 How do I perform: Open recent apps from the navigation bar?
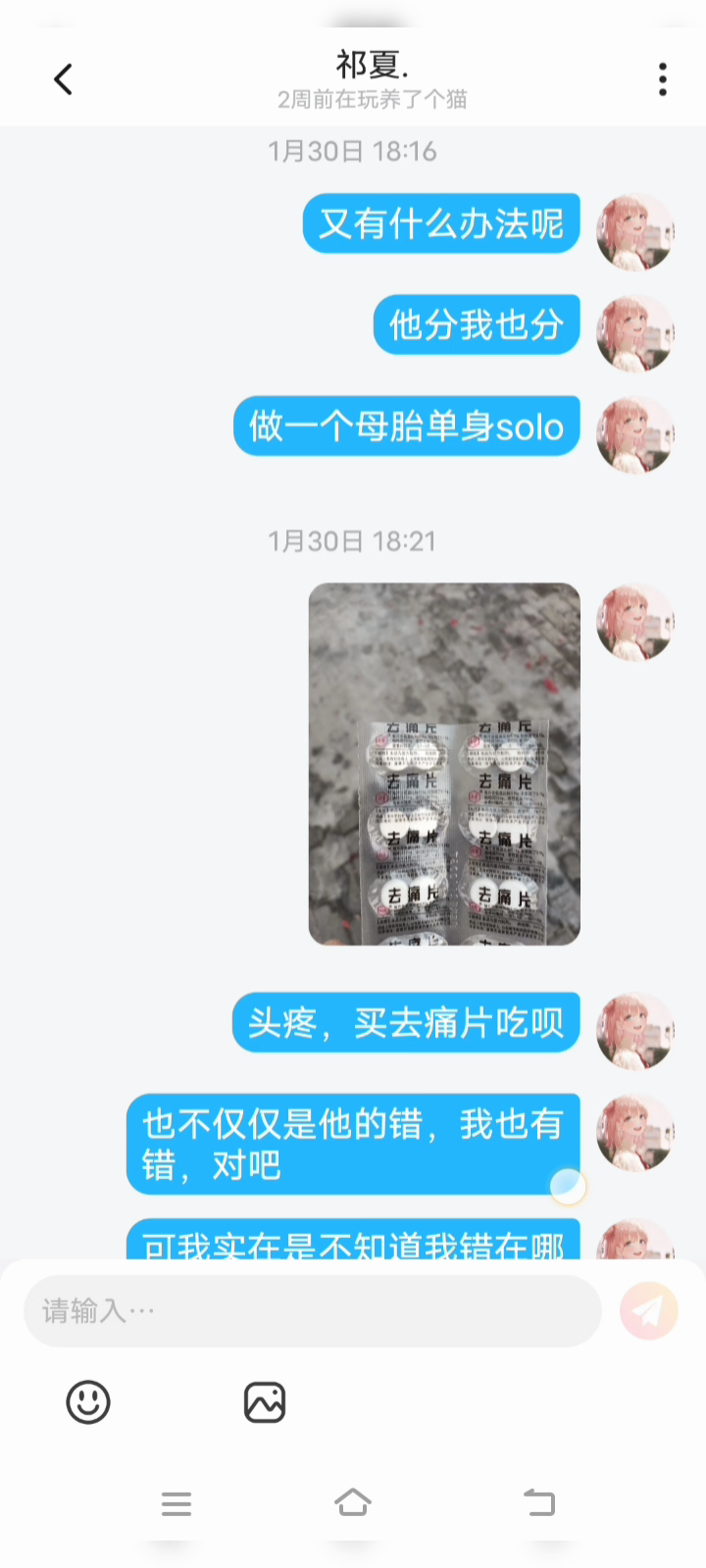[176, 1503]
